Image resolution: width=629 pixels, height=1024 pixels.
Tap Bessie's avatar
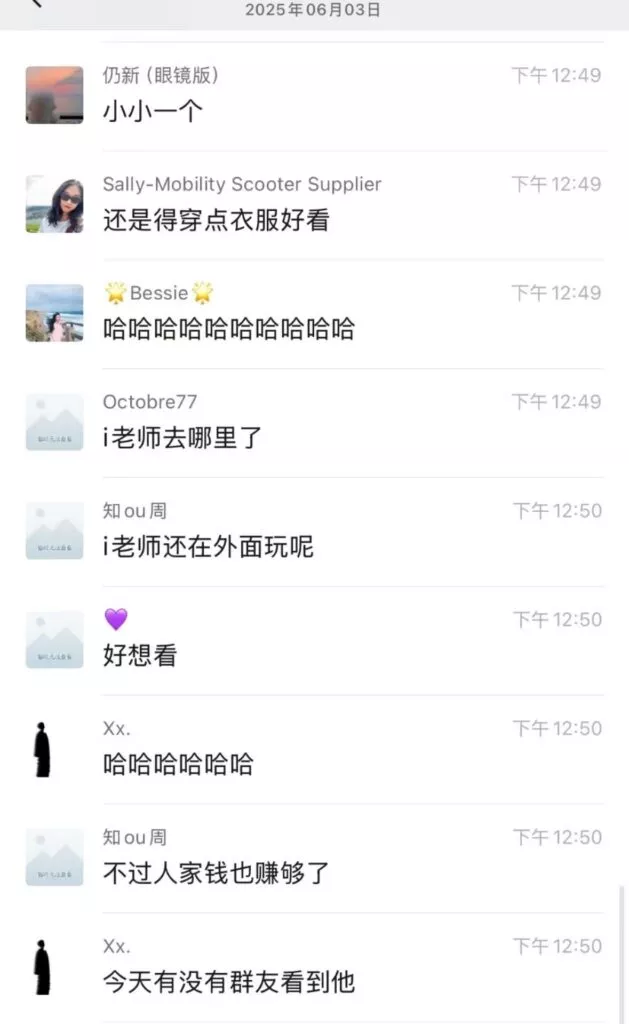coord(54,313)
